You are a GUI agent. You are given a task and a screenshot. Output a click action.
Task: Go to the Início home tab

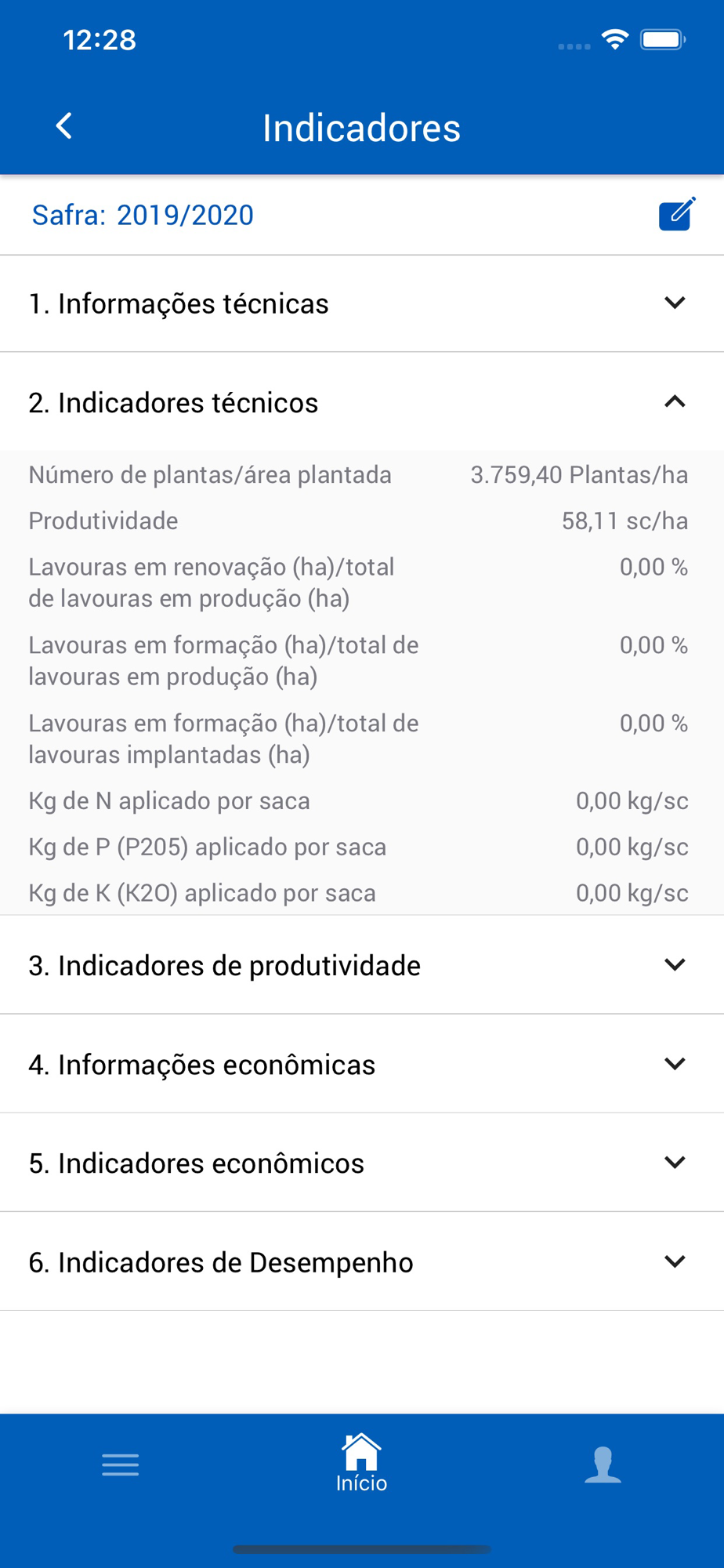click(361, 1462)
